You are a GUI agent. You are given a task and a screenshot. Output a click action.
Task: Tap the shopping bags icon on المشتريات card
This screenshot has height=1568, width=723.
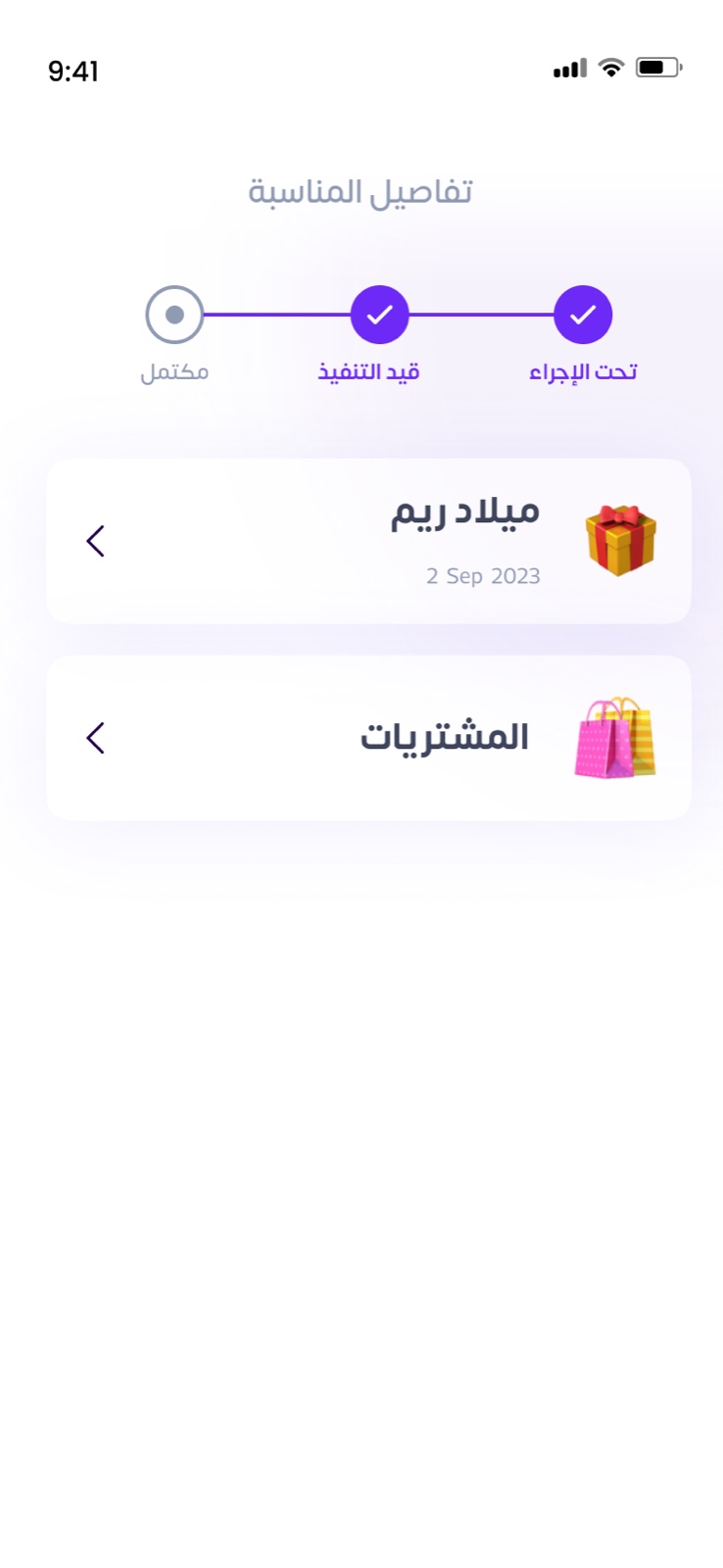615,737
